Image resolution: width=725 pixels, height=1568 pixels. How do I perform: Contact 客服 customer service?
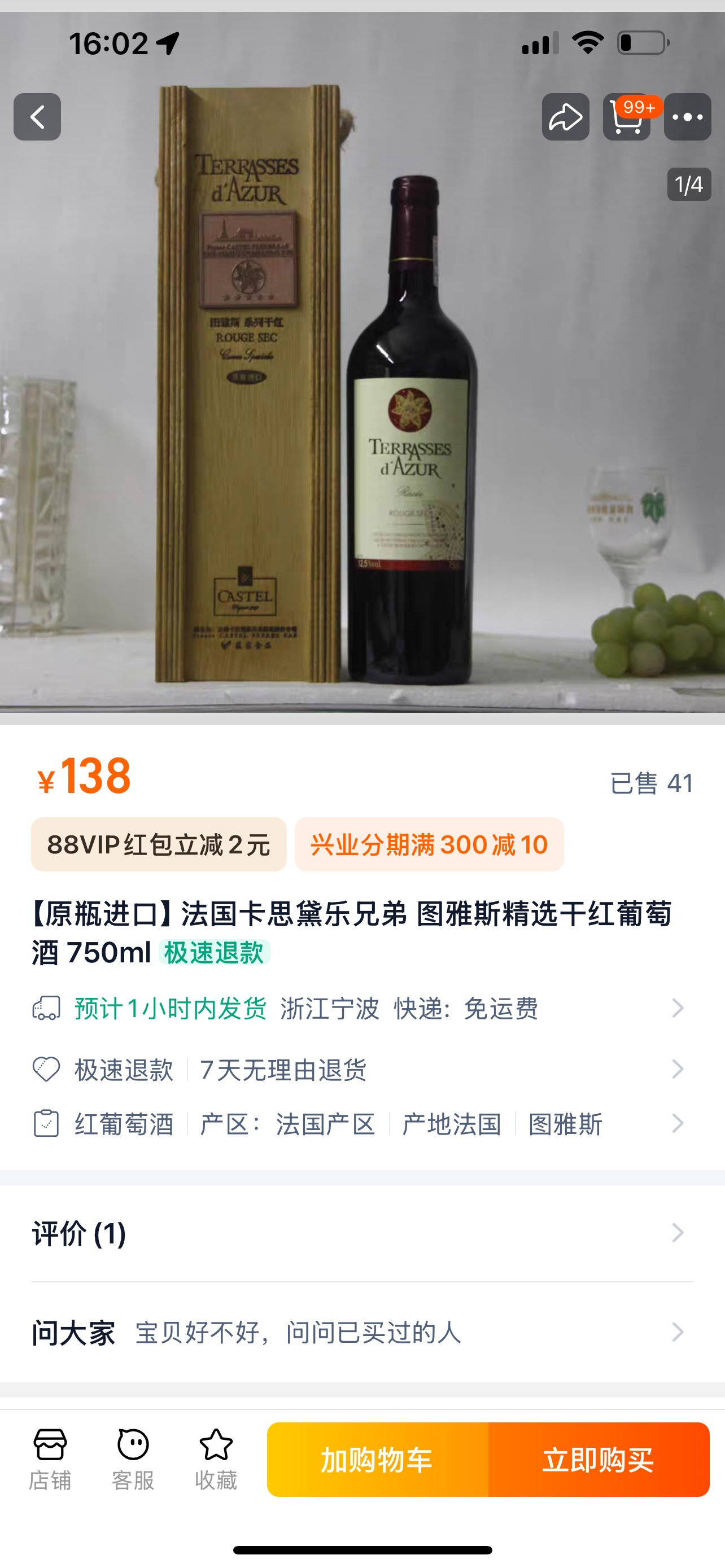tap(133, 1459)
